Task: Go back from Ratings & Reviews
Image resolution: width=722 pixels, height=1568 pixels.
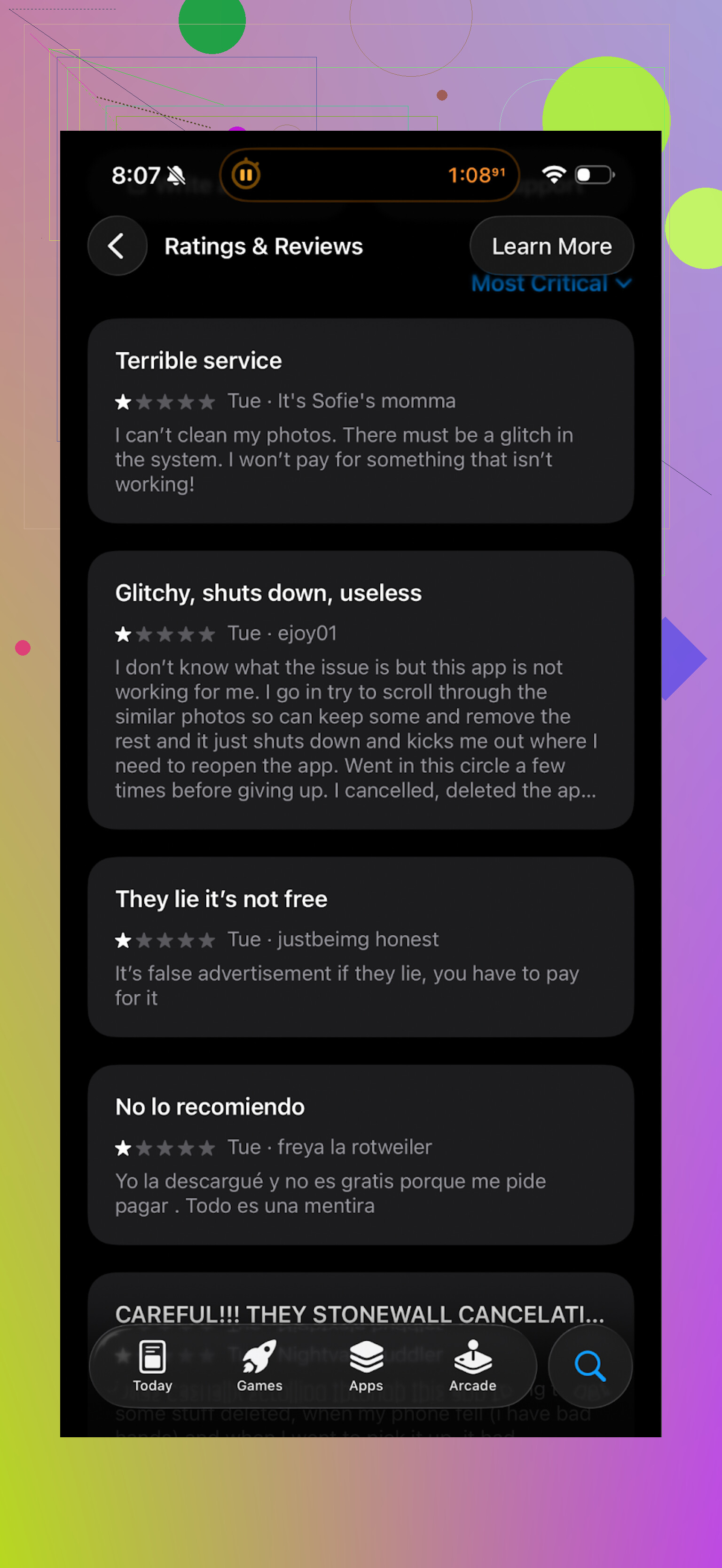Action: point(117,246)
